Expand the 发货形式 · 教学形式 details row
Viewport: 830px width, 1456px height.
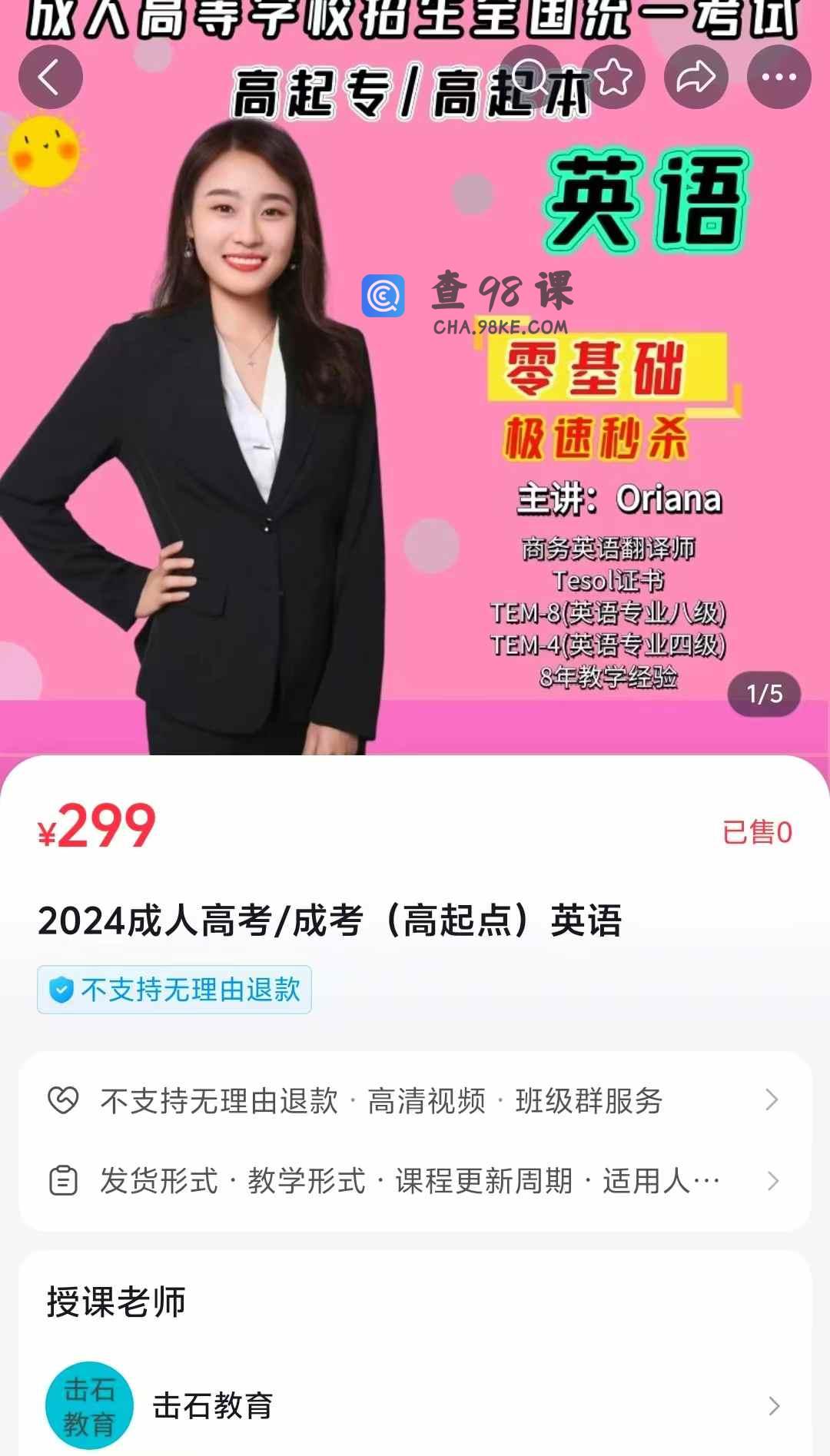click(x=415, y=1181)
